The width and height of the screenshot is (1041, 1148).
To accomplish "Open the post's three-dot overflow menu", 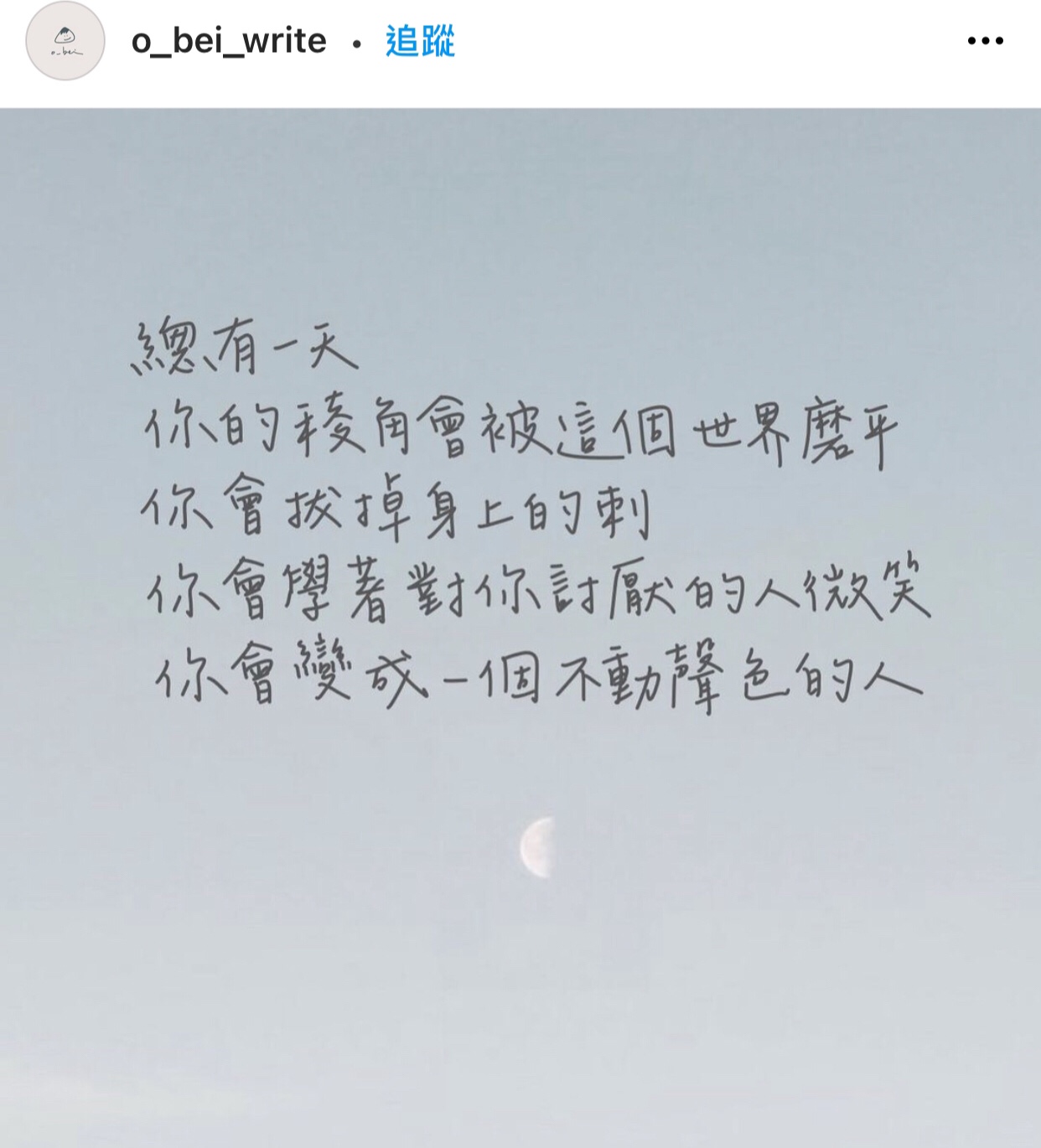I will tap(985, 41).
